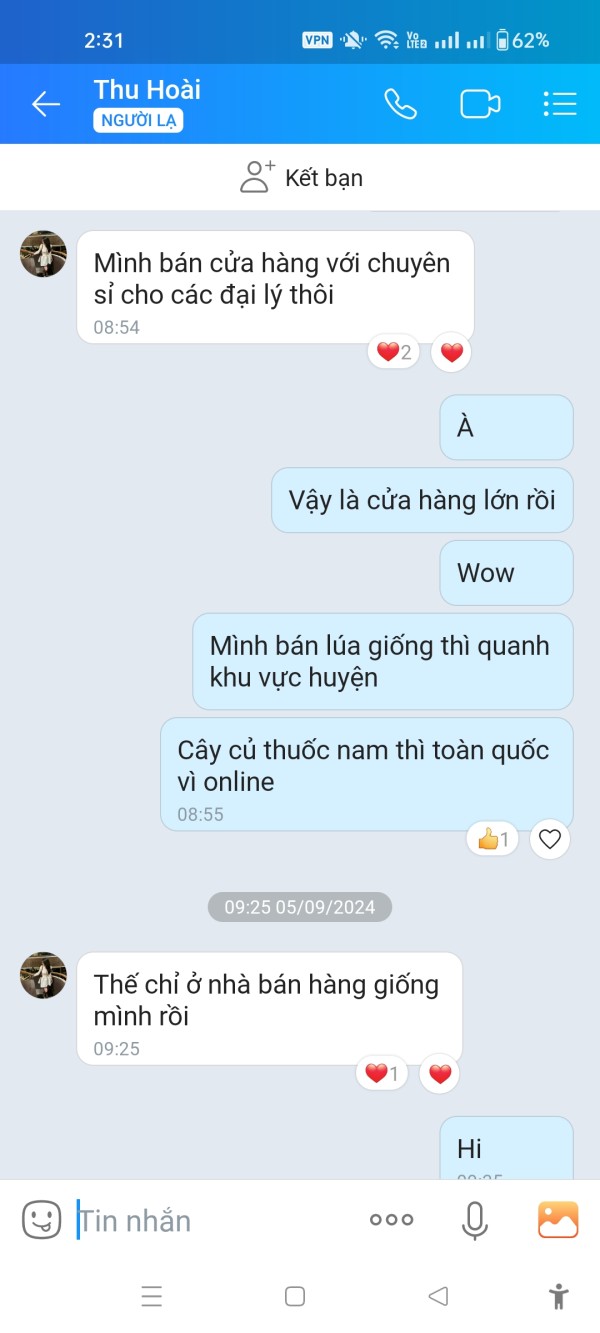Viewport: 600px width, 1333px height.
Task: Tap system home button
Action: (x=295, y=1296)
